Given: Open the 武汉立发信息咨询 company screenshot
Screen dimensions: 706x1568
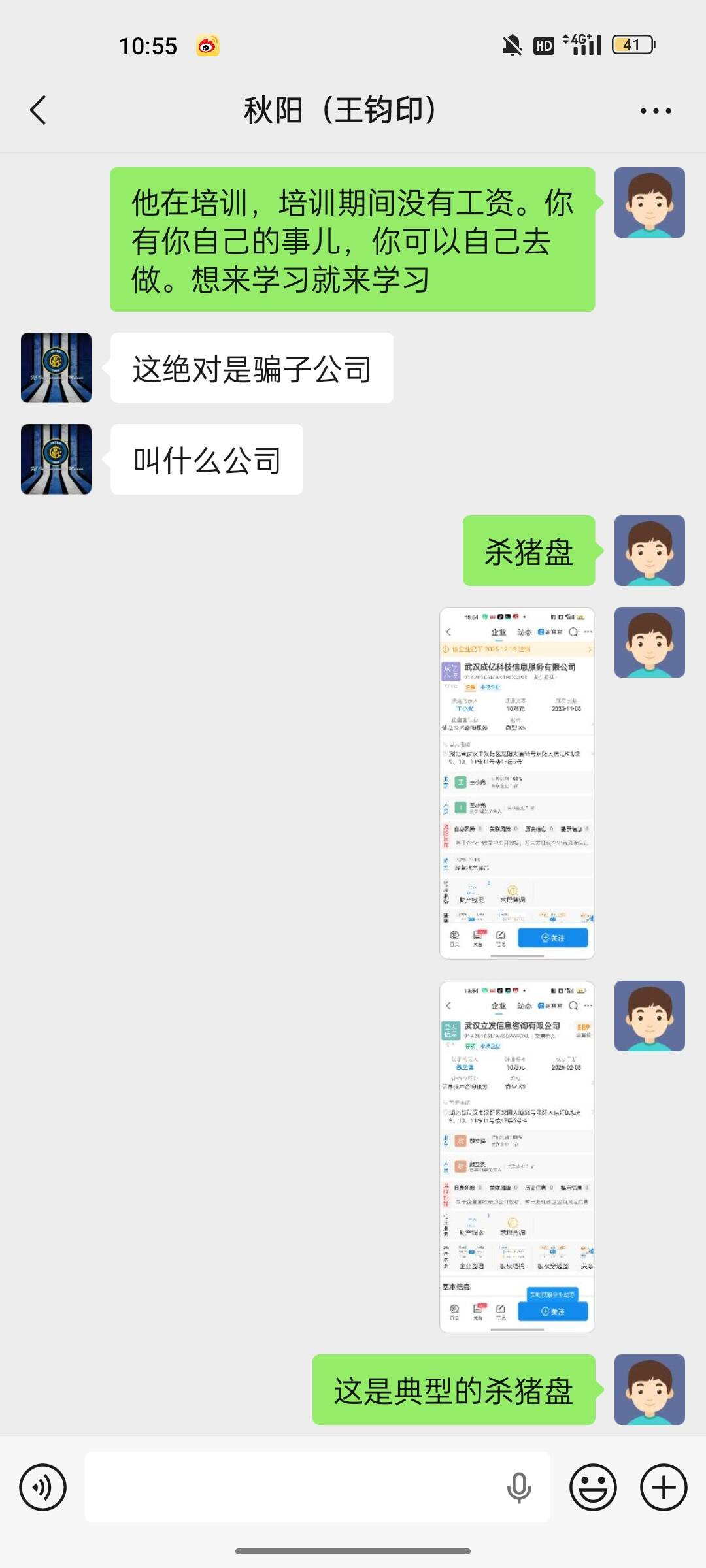Looking at the screenshot, I should click(x=517, y=1156).
